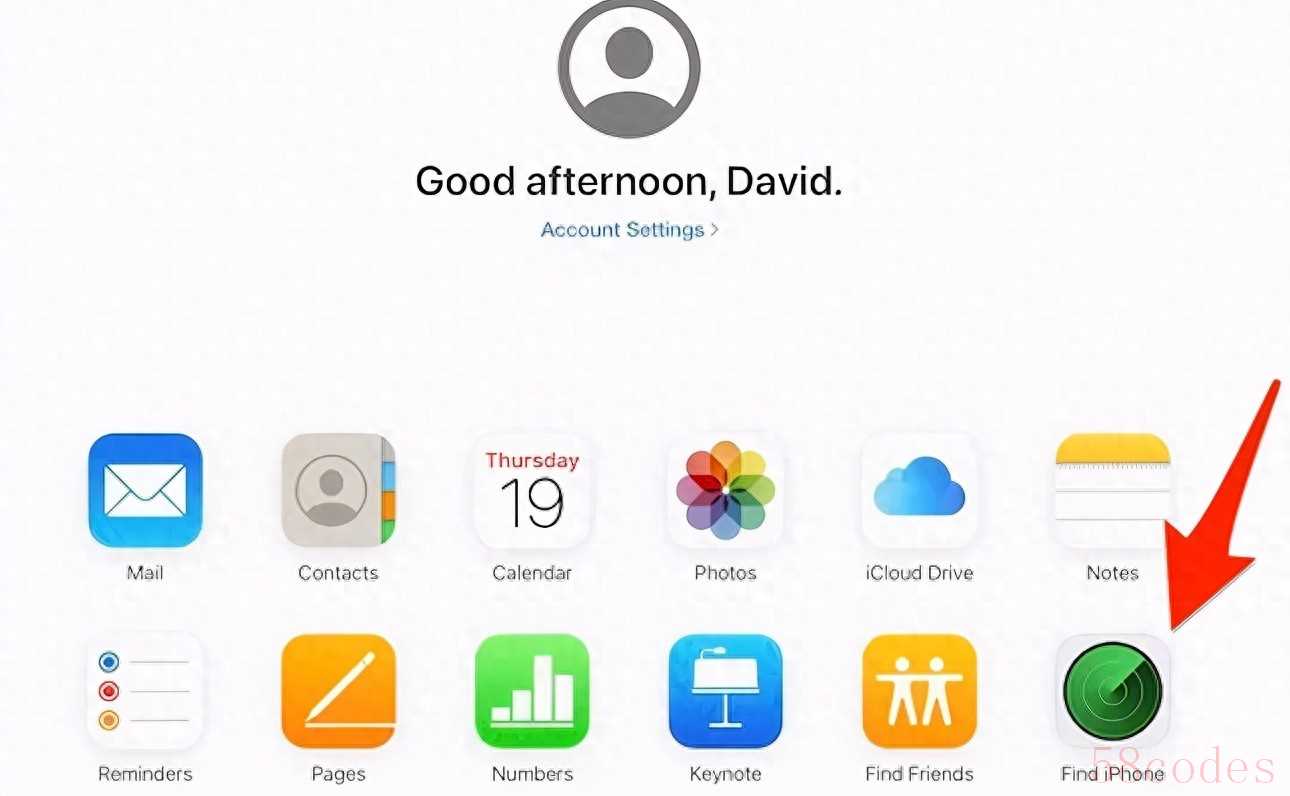This screenshot has width=1290, height=796.
Task: Launch the Pages app
Action: [338, 691]
